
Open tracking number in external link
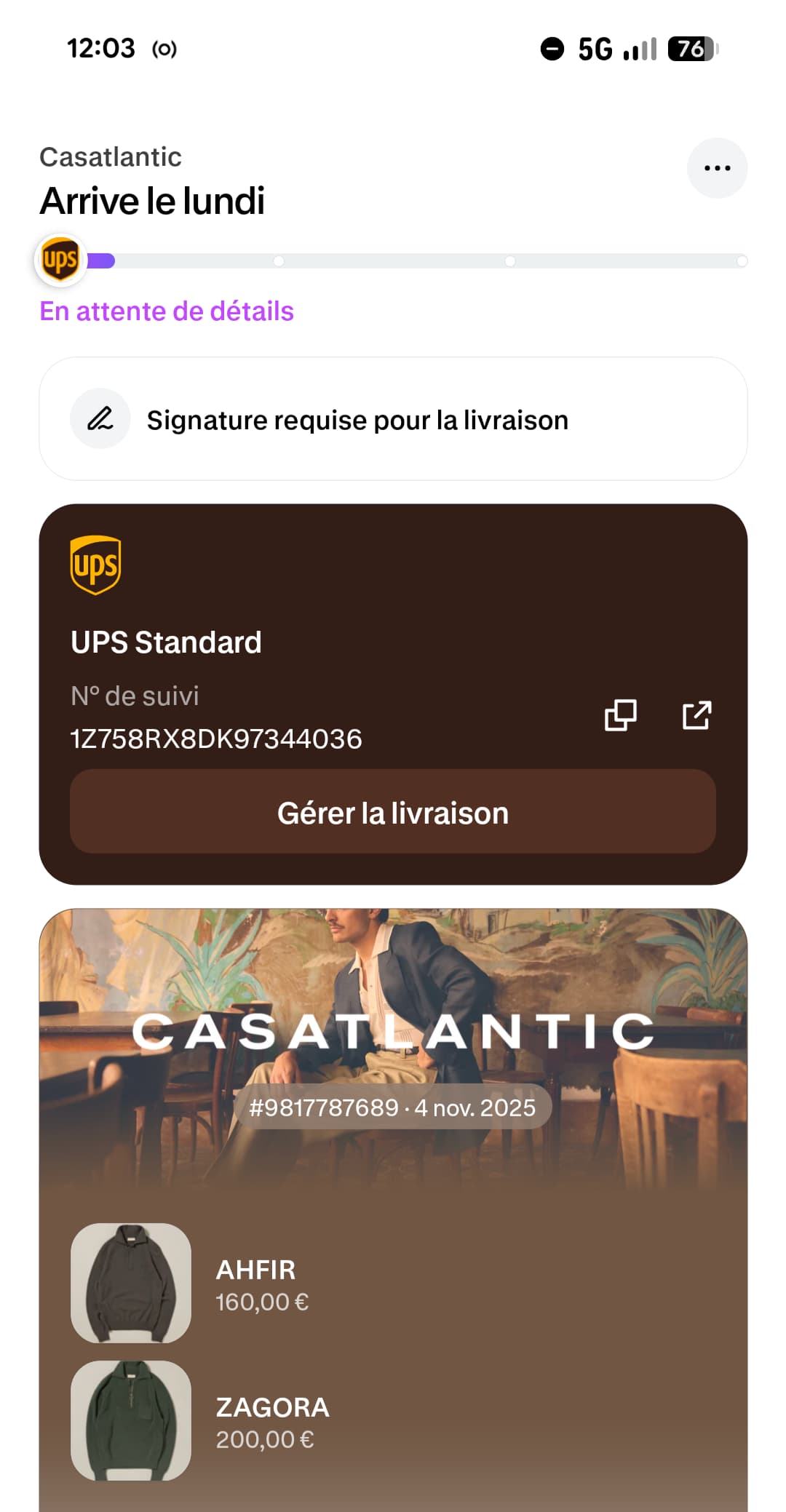pyautogui.click(x=696, y=715)
